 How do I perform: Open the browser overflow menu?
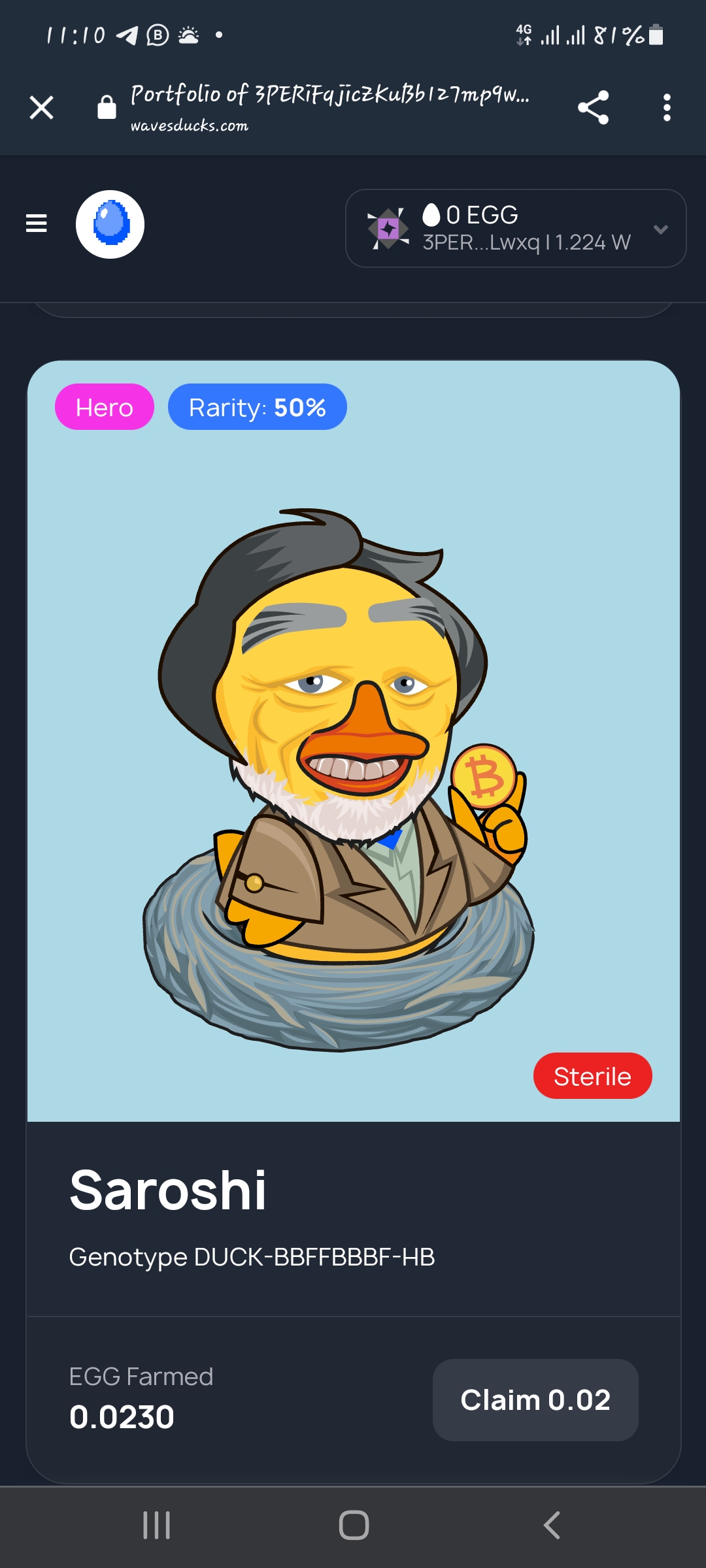click(666, 107)
